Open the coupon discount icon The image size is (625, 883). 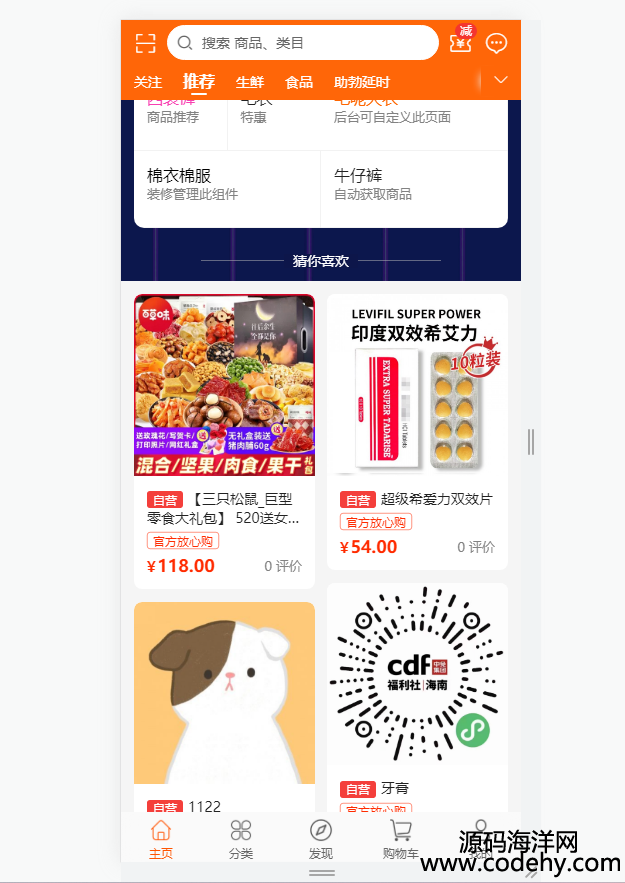point(461,42)
